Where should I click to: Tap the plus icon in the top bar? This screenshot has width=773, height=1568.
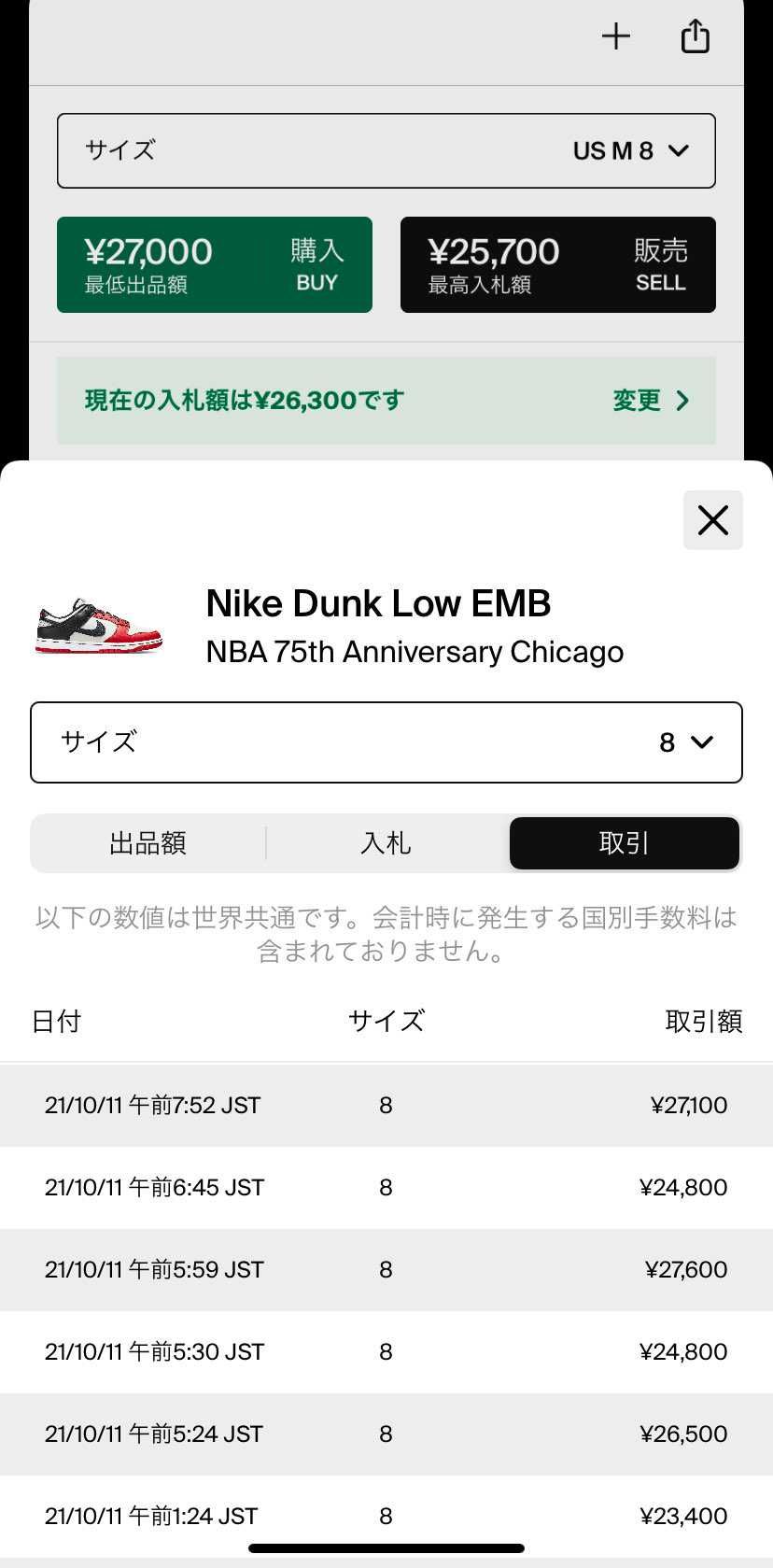tap(616, 36)
